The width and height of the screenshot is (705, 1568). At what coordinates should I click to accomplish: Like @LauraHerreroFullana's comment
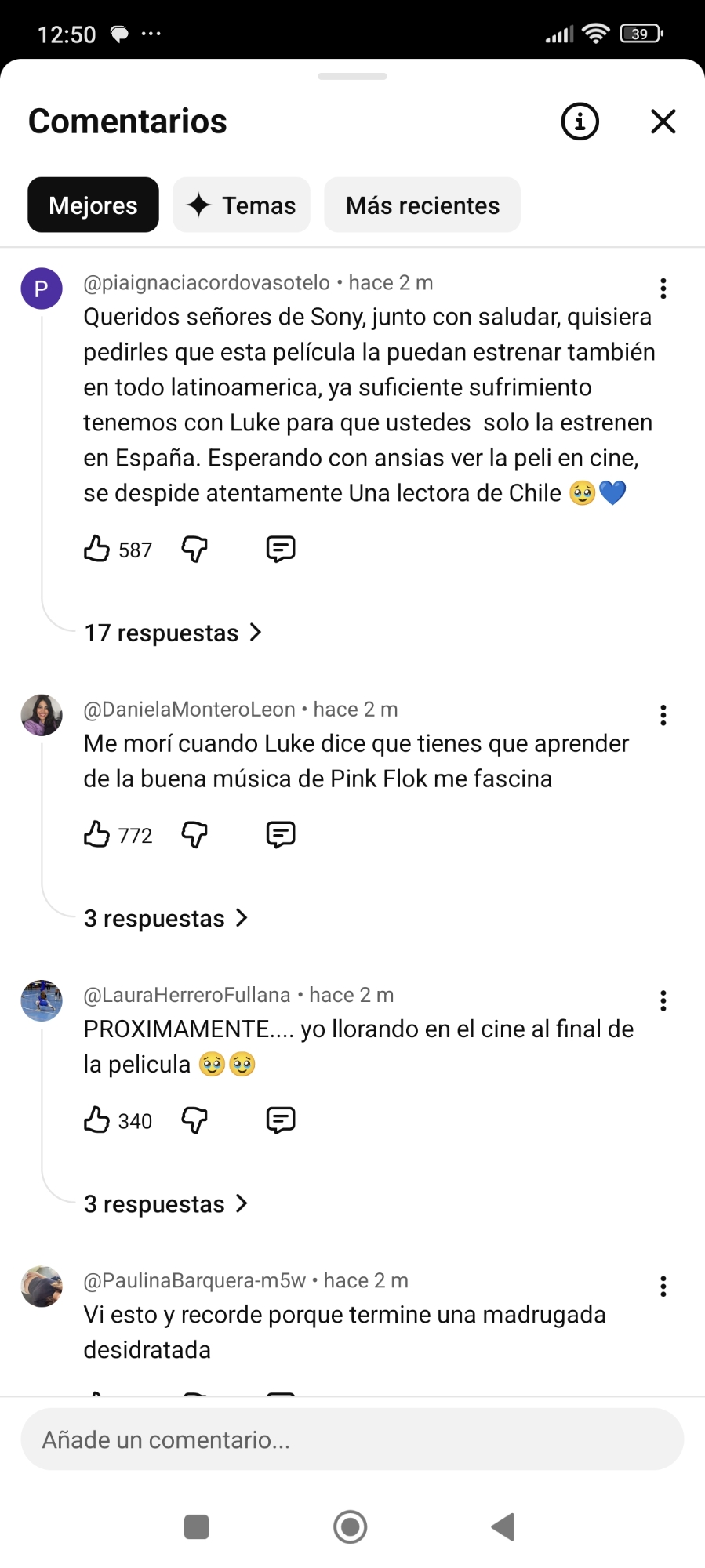pos(97,1120)
